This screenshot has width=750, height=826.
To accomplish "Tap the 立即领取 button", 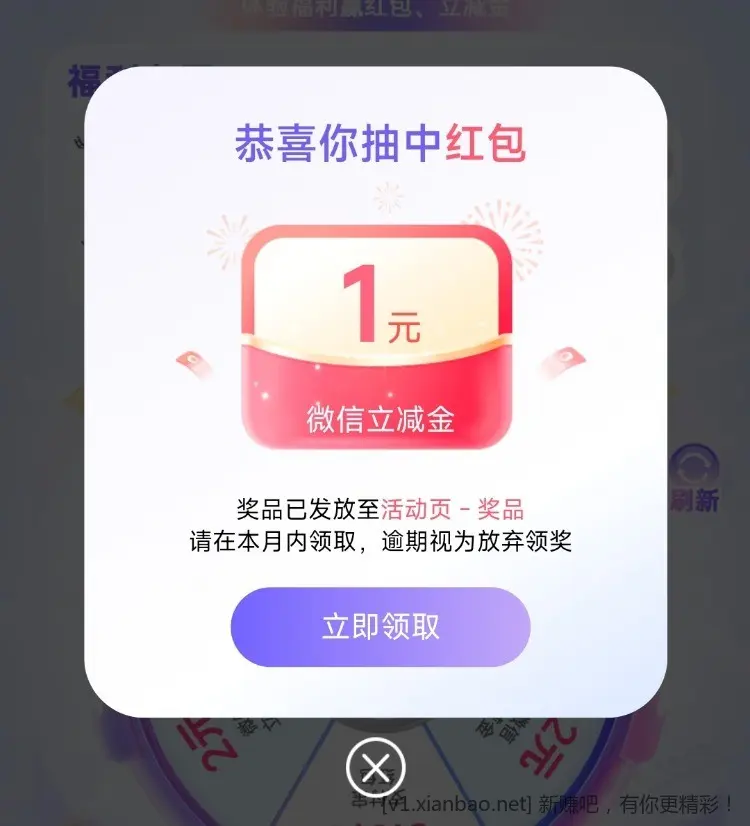I will point(380,627).
